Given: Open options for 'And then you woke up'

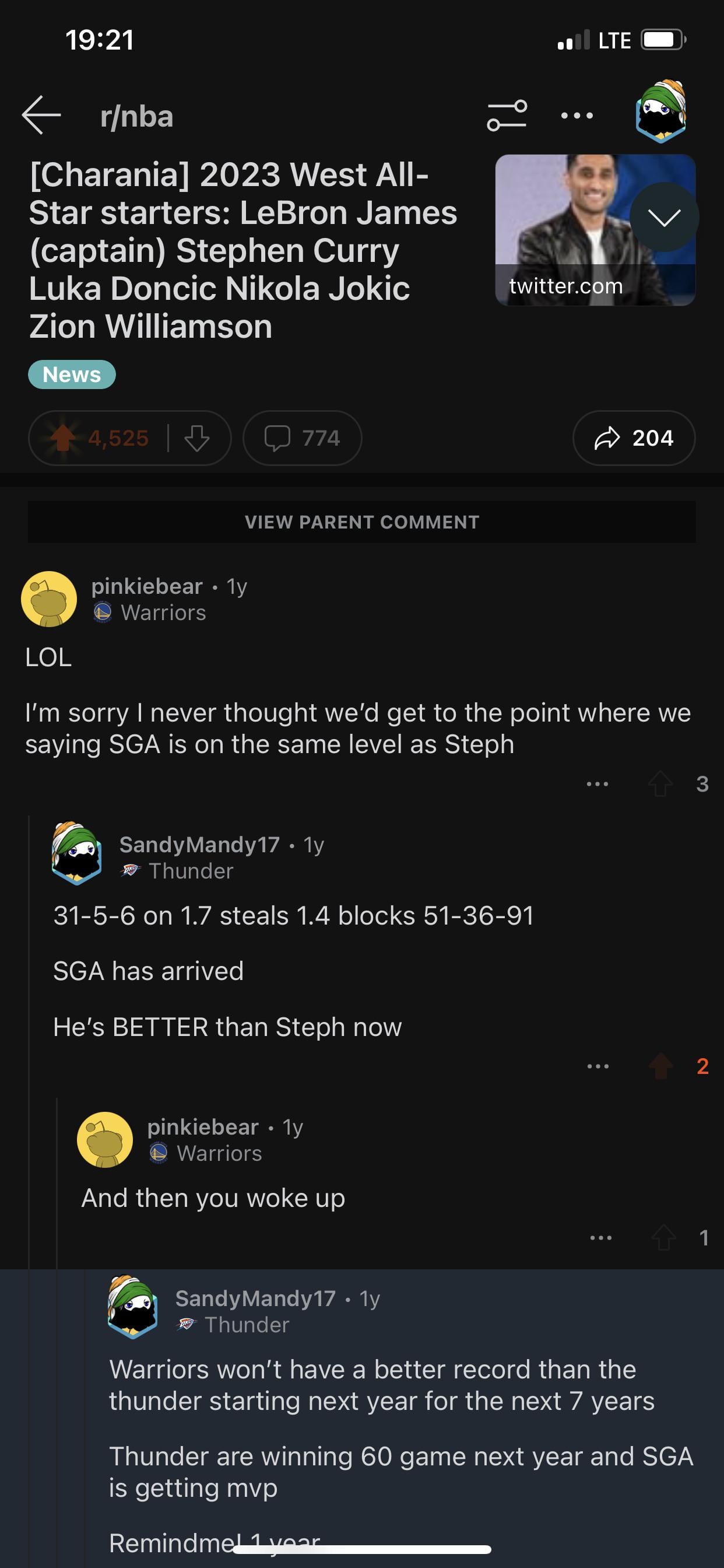Looking at the screenshot, I should tap(600, 1237).
